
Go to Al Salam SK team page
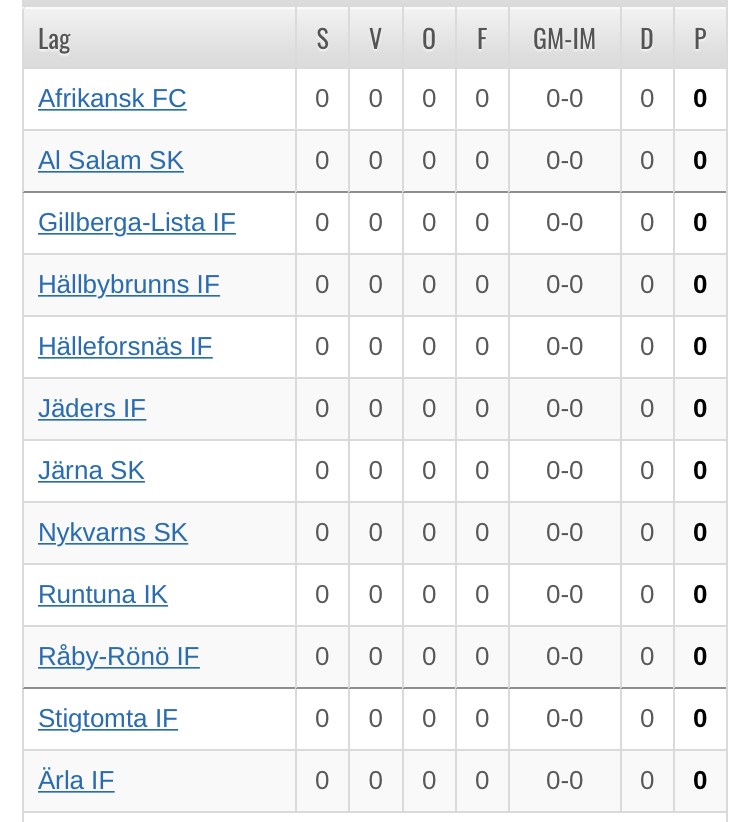tap(111, 160)
